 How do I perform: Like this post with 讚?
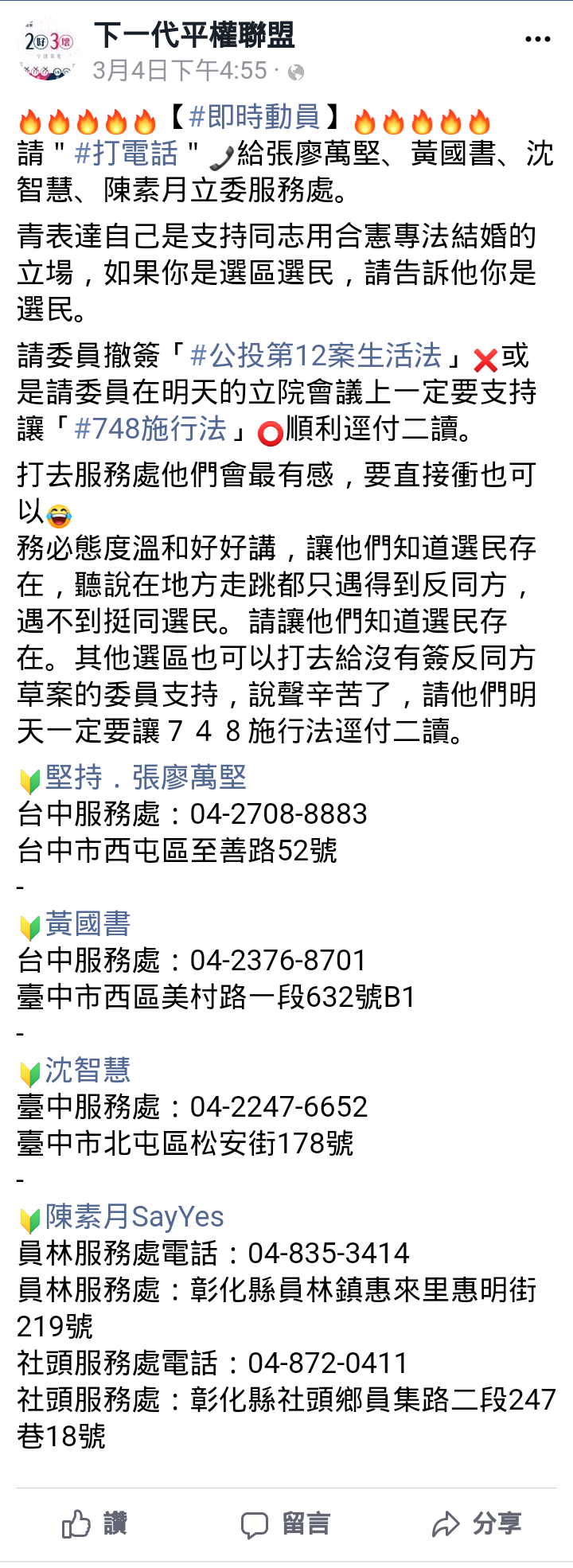95,1524
